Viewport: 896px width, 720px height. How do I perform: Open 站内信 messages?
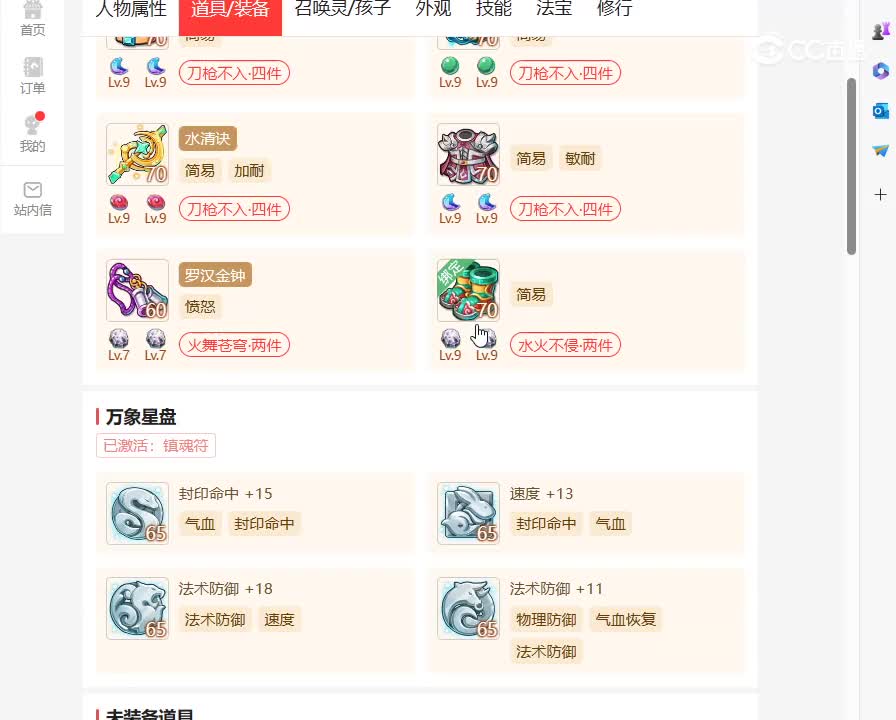tap(33, 198)
